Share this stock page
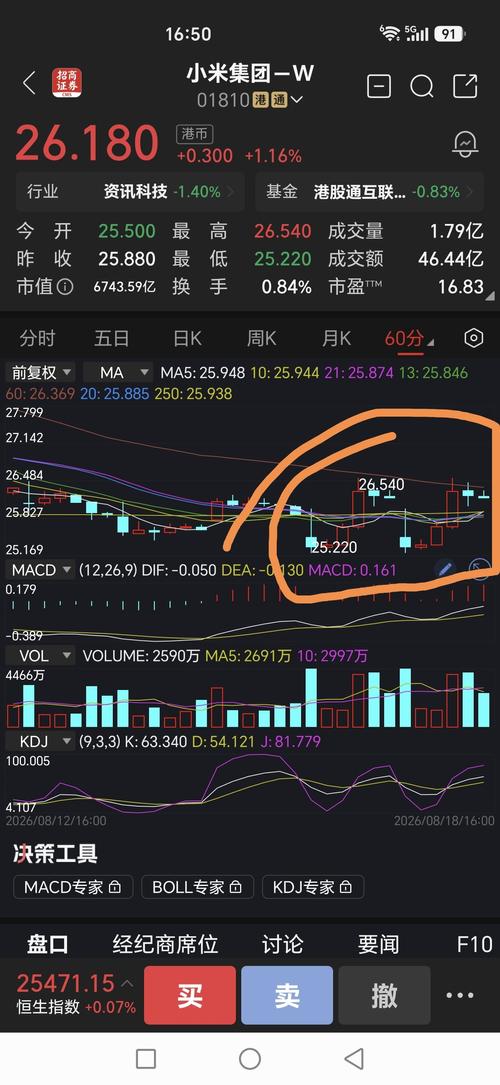500x1085 pixels. (x=465, y=86)
